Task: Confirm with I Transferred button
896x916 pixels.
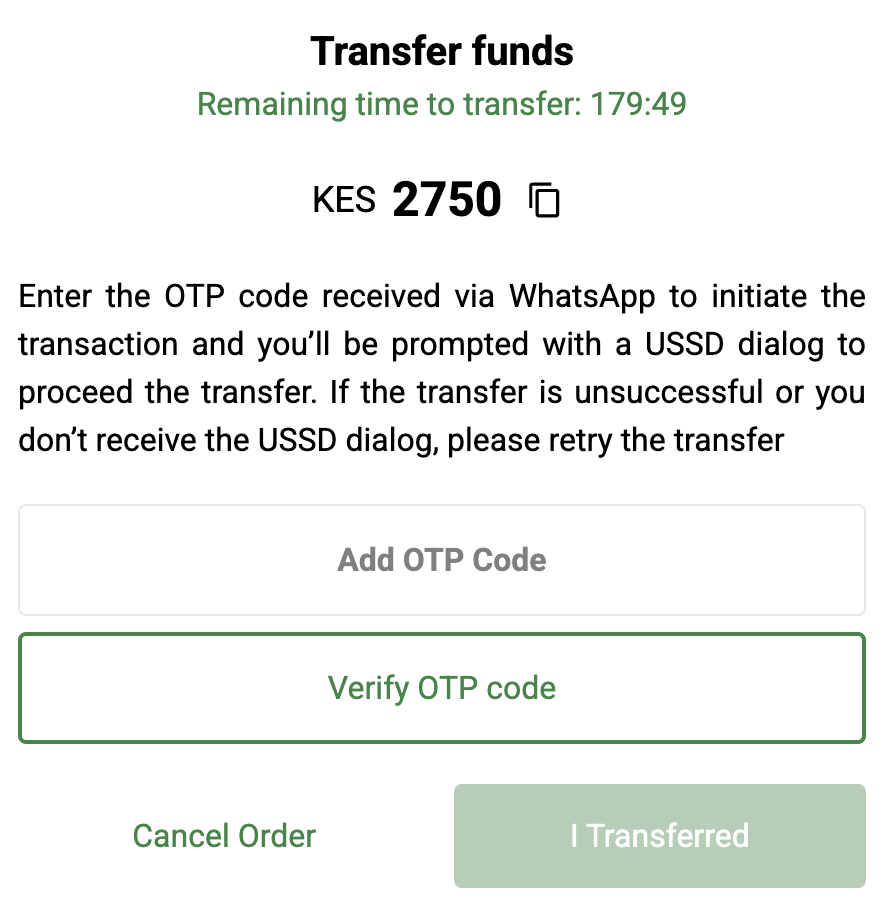Action: coord(659,836)
